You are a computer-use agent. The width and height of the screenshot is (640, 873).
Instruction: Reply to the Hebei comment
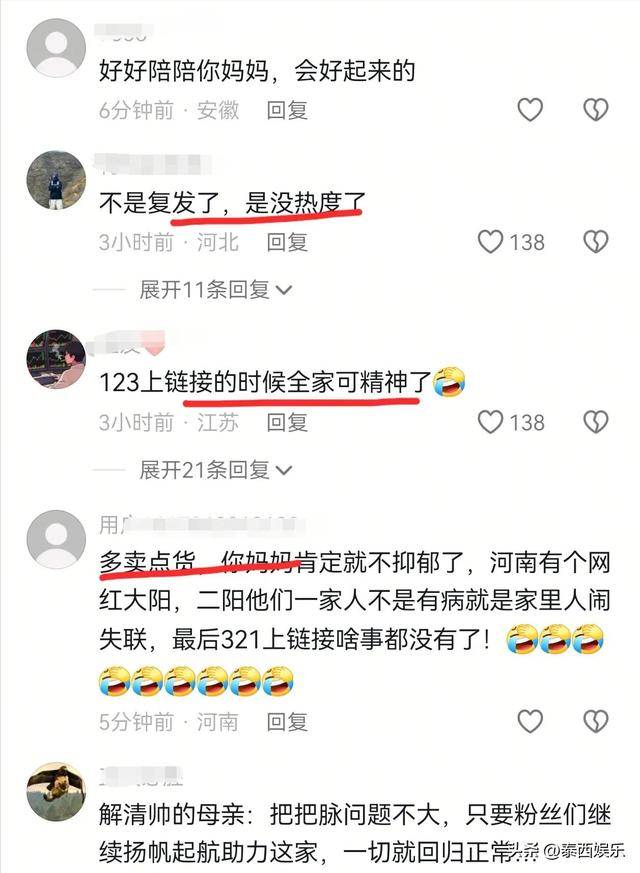point(287,241)
